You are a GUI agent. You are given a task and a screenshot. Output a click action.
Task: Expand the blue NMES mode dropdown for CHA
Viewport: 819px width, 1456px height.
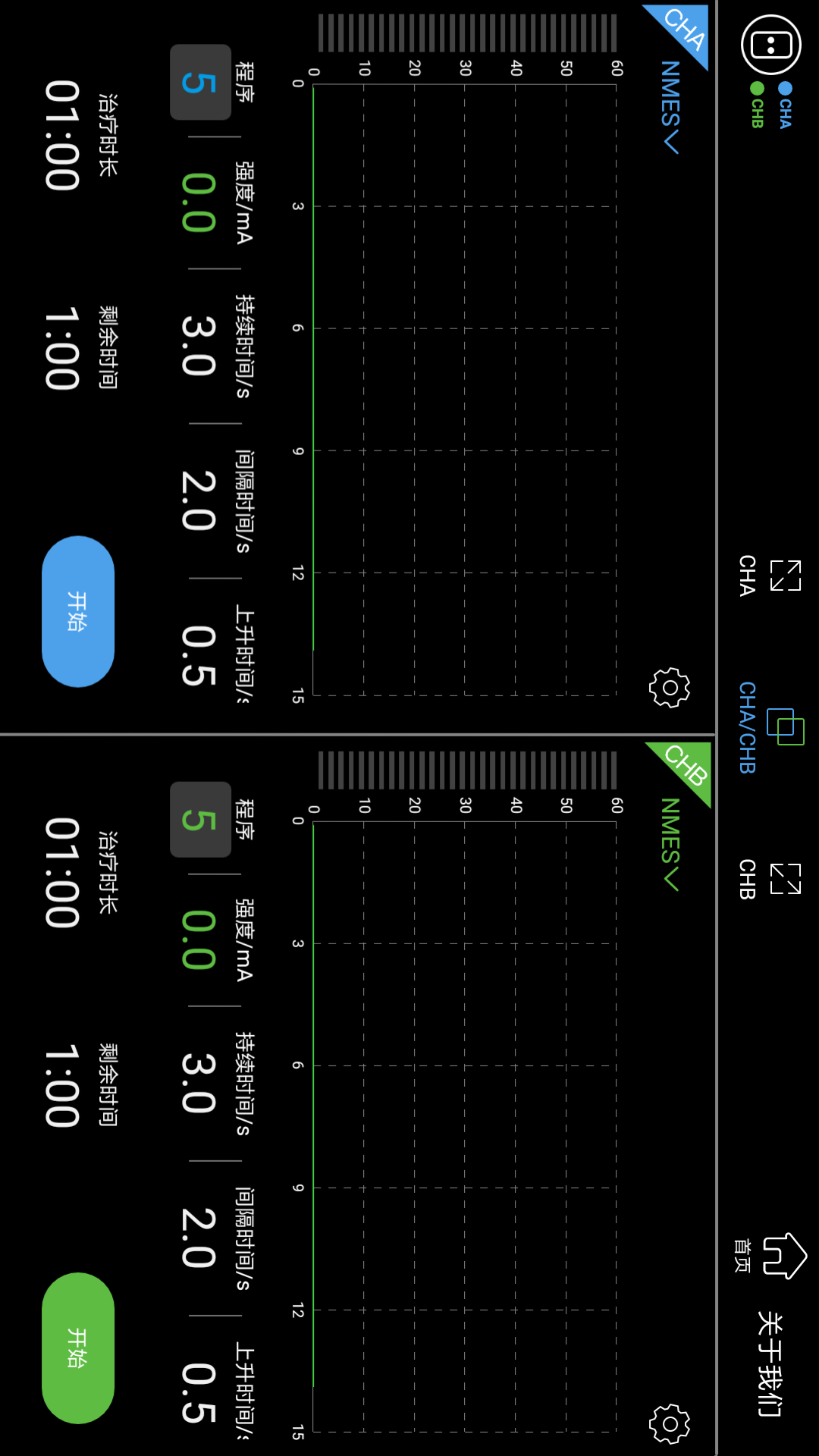pos(670,107)
